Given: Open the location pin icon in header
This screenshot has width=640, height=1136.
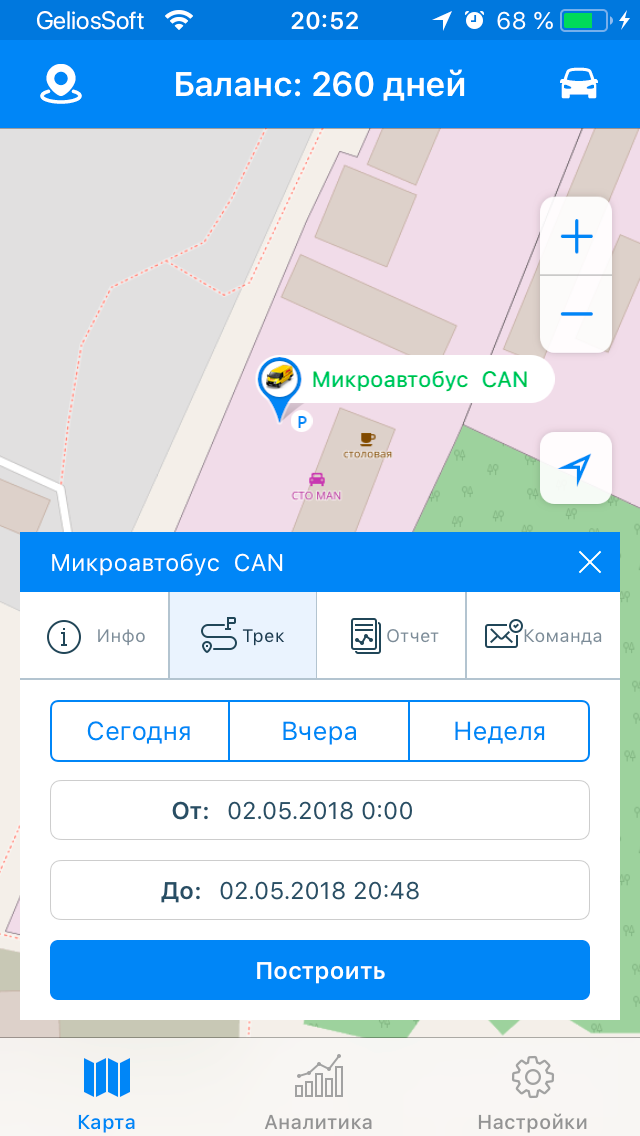Looking at the screenshot, I should [59, 84].
